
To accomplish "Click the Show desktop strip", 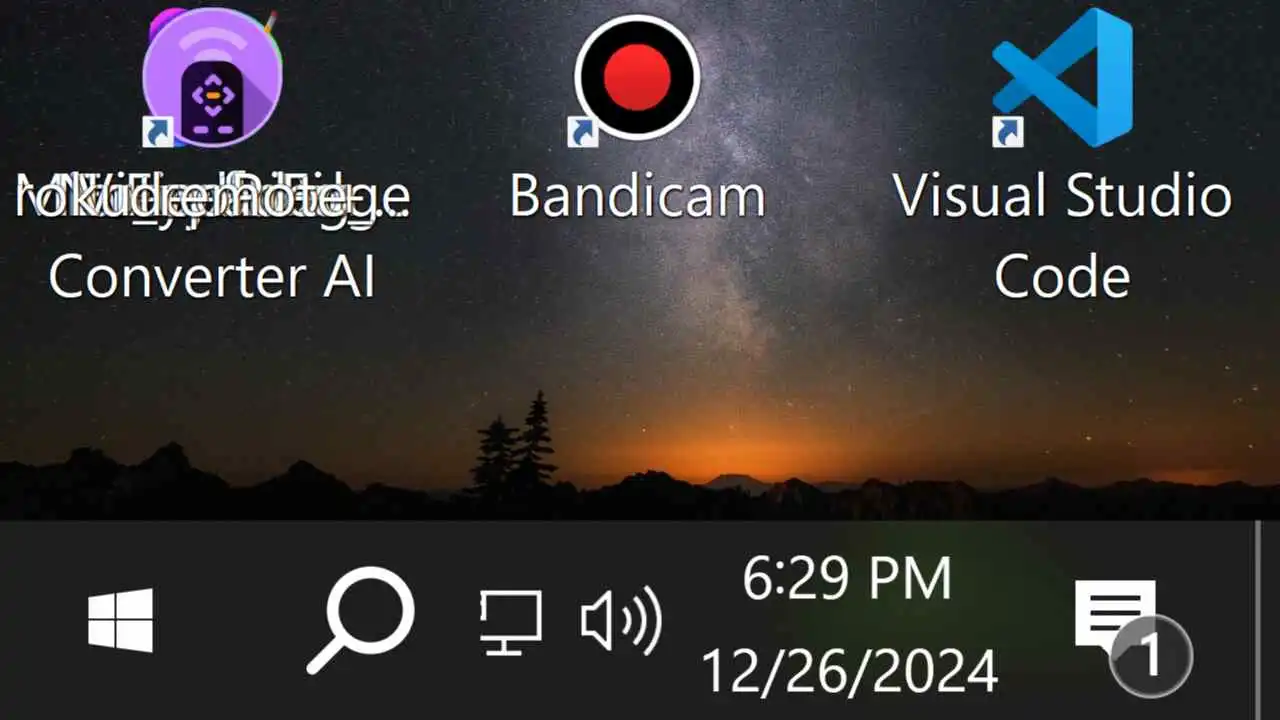I will click(1268, 620).
